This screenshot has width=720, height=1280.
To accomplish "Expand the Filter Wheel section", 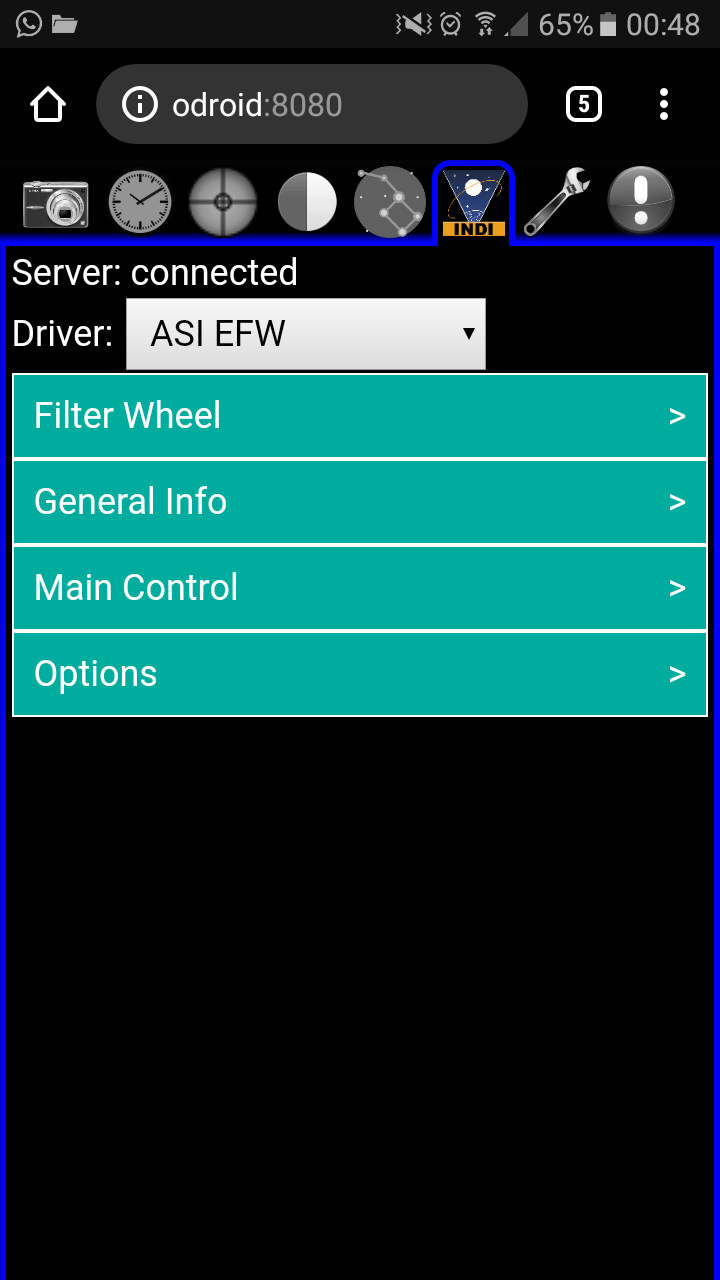I will pos(360,416).
